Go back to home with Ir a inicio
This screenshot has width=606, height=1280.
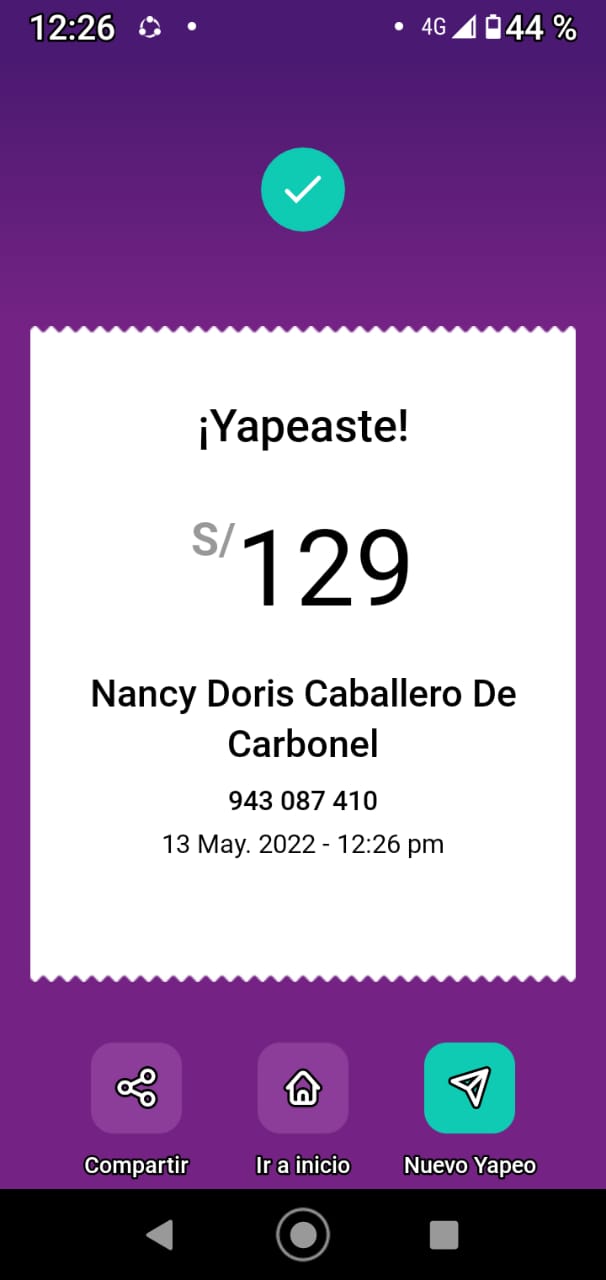click(x=303, y=1088)
